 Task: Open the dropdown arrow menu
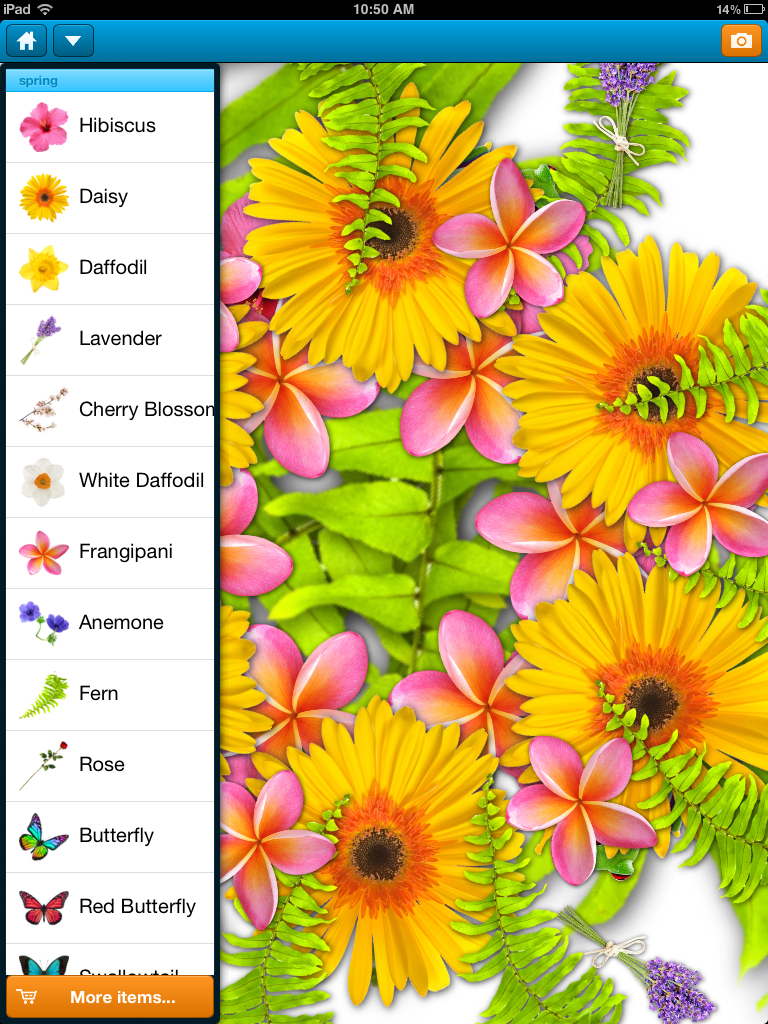73,41
